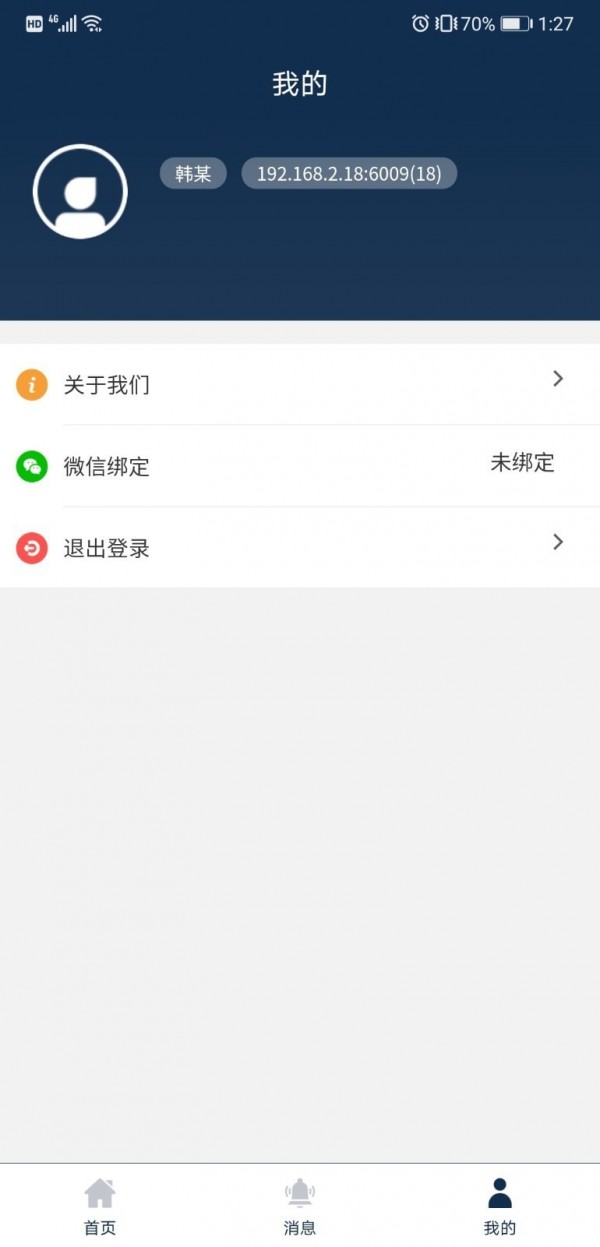The image size is (600, 1247).
Task: Tap the 韩某 username chip
Action: 193,174
